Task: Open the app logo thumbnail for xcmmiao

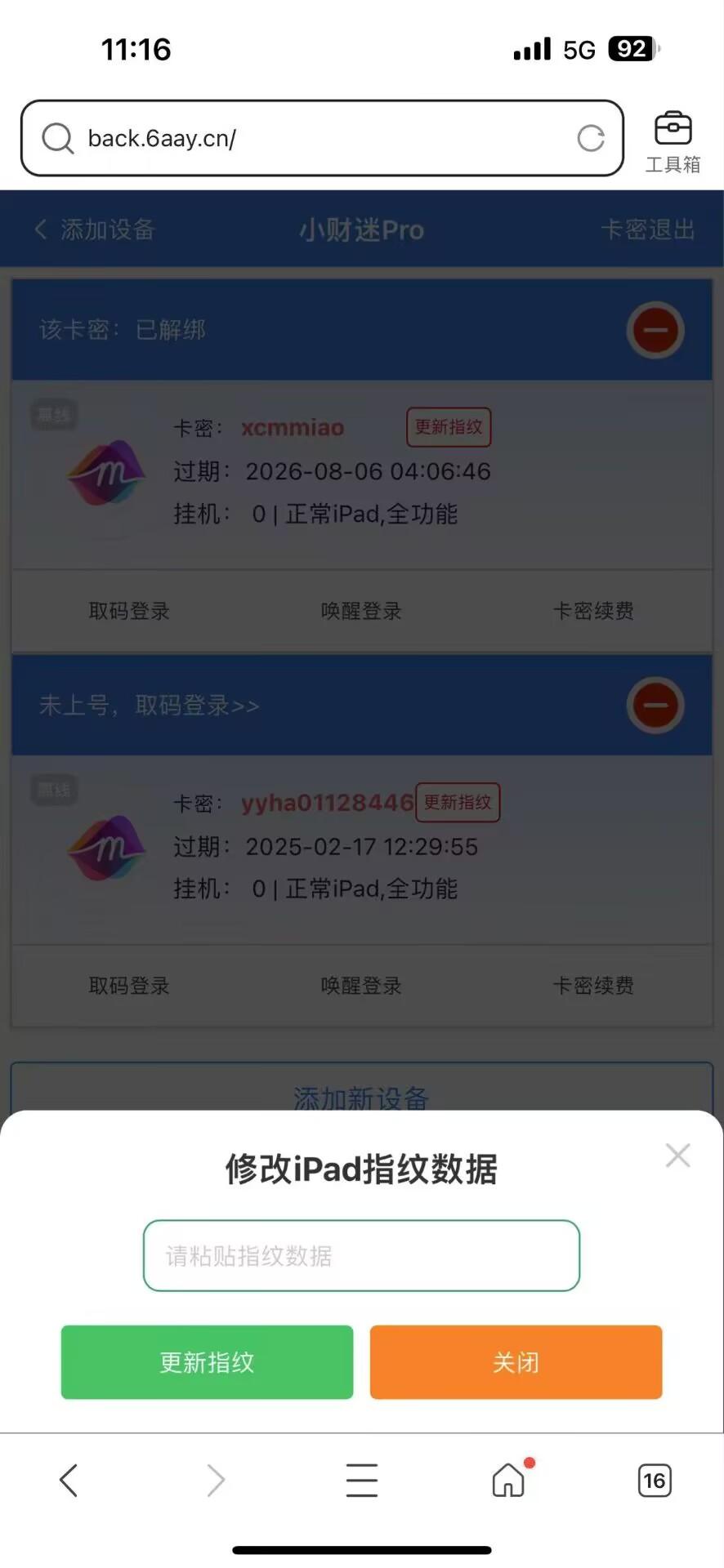Action: (x=105, y=474)
